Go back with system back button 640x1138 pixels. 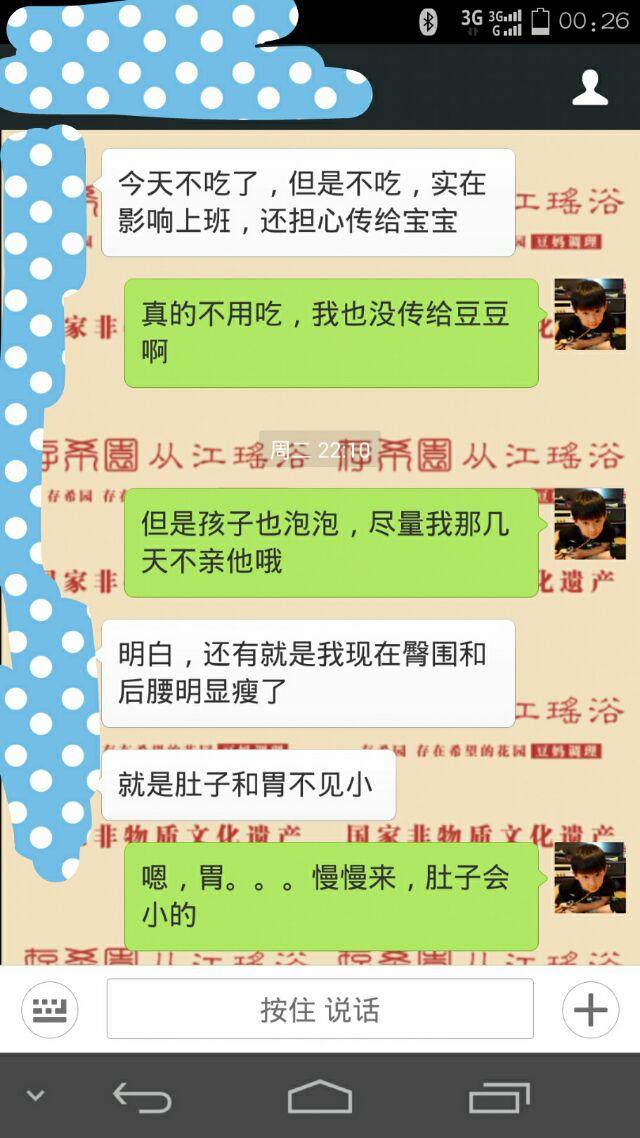[141, 1097]
